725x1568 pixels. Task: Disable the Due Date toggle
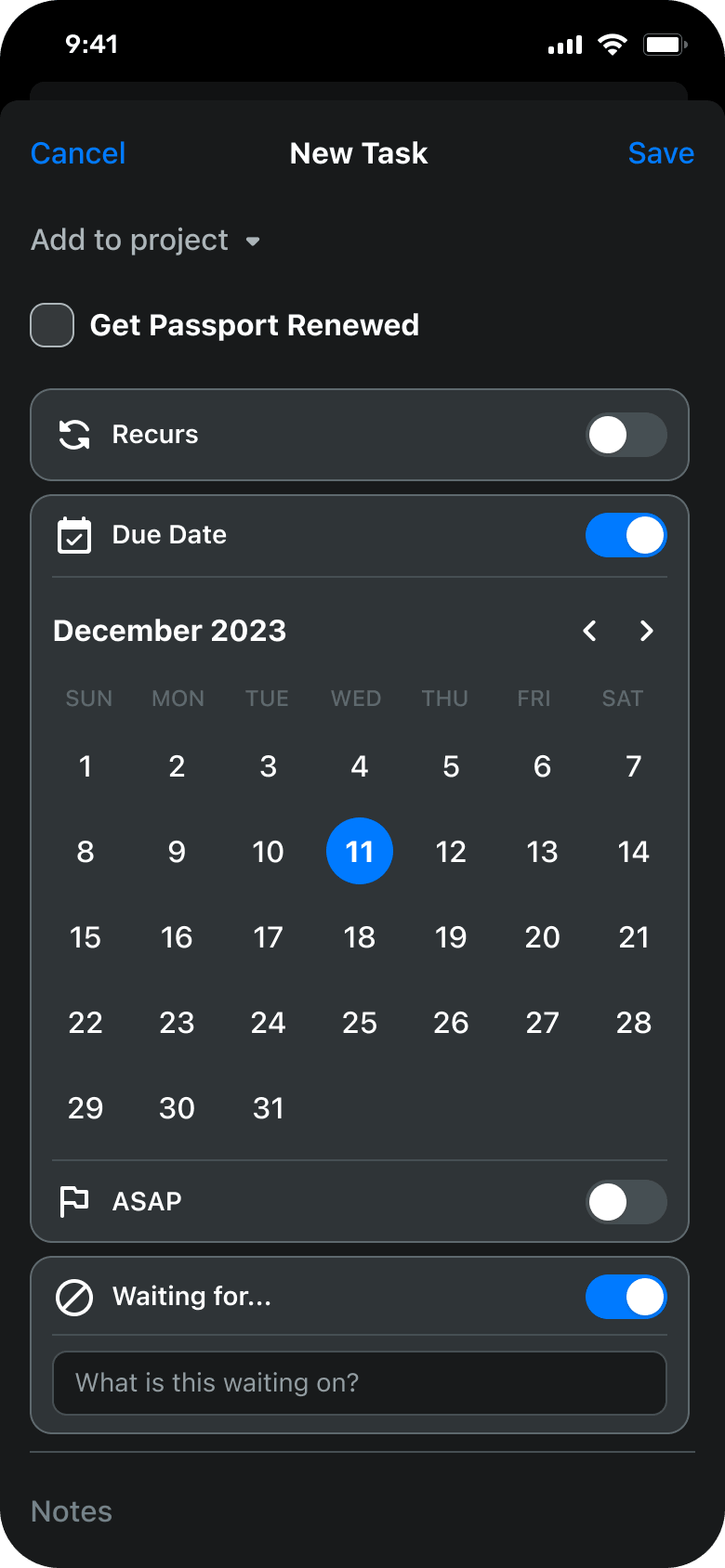626,535
